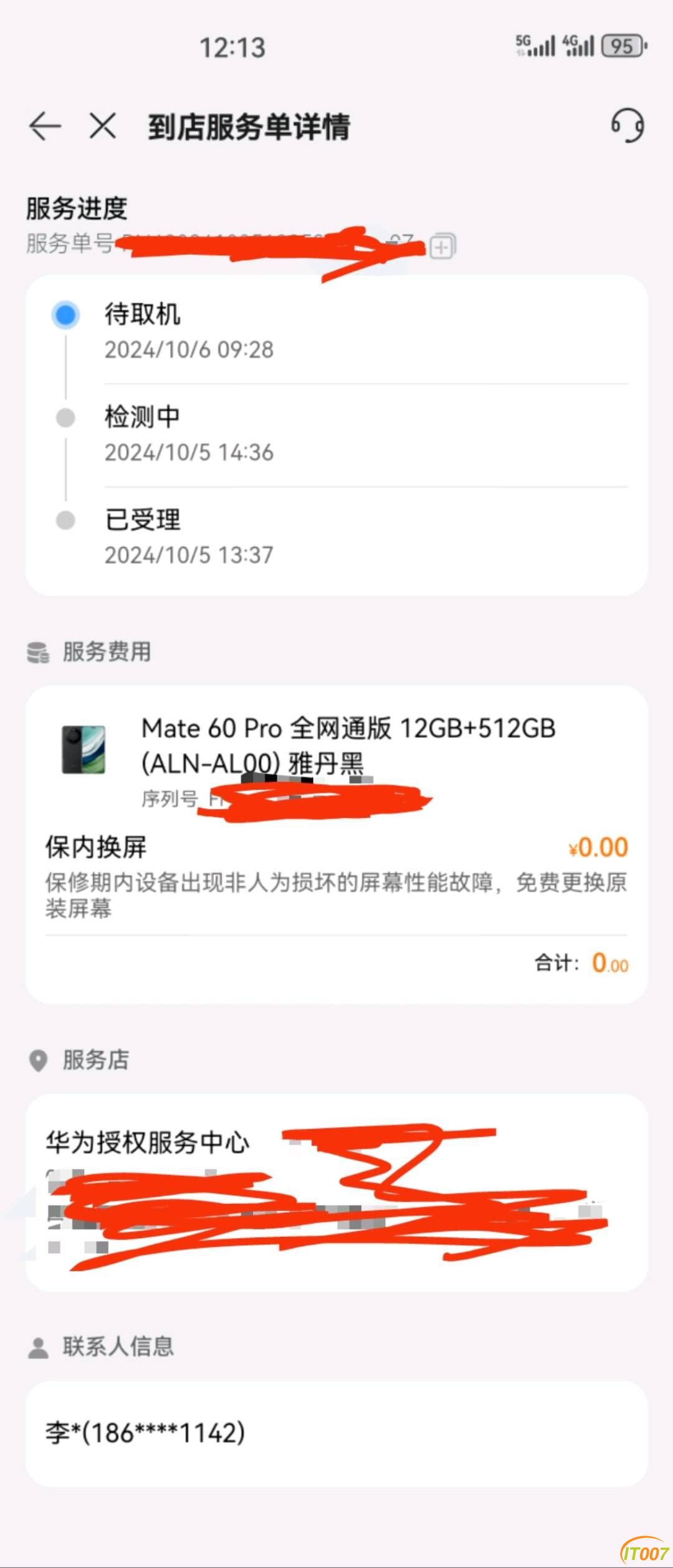
Task: Open the Huawei authorized service center card
Action: [336, 1192]
